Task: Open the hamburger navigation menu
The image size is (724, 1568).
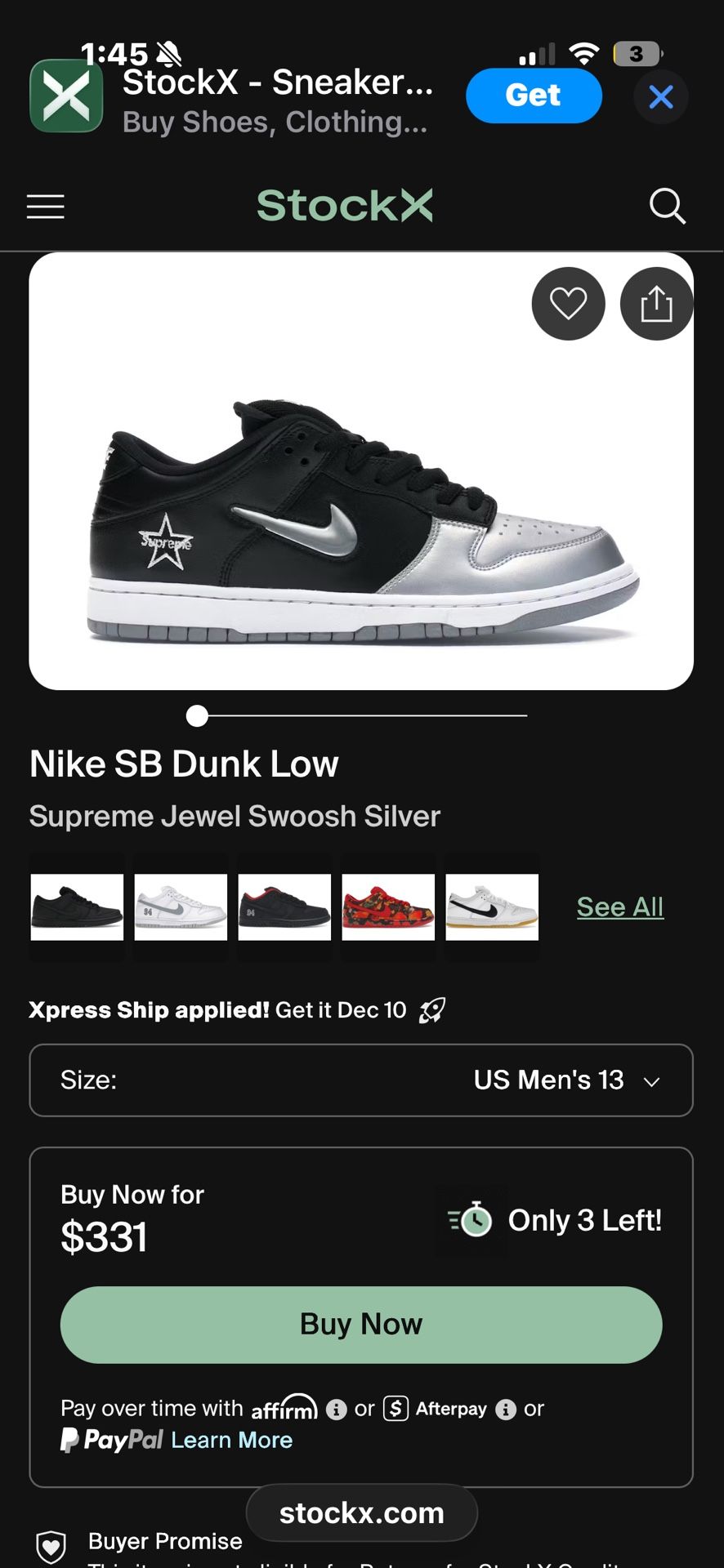Action: (46, 207)
